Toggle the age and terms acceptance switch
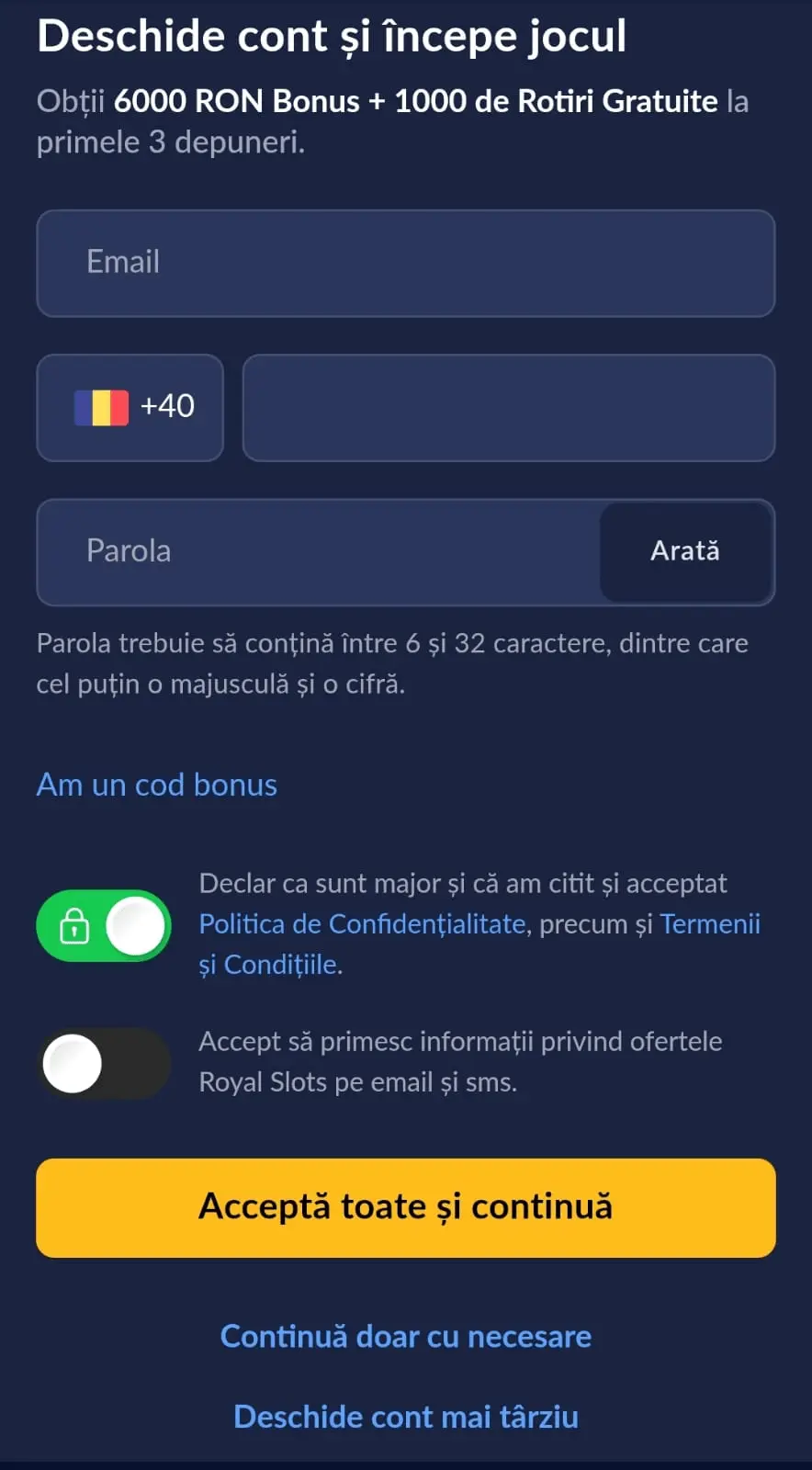 (x=104, y=926)
